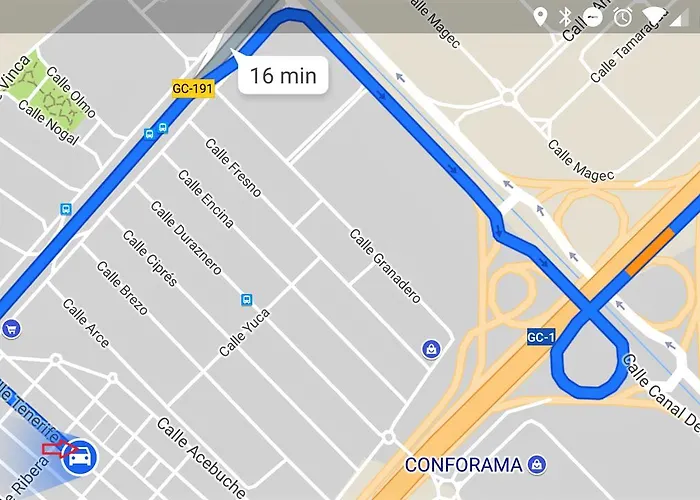The image size is (700, 500).
Task: Open the blue car location marker
Action: coord(79,457)
